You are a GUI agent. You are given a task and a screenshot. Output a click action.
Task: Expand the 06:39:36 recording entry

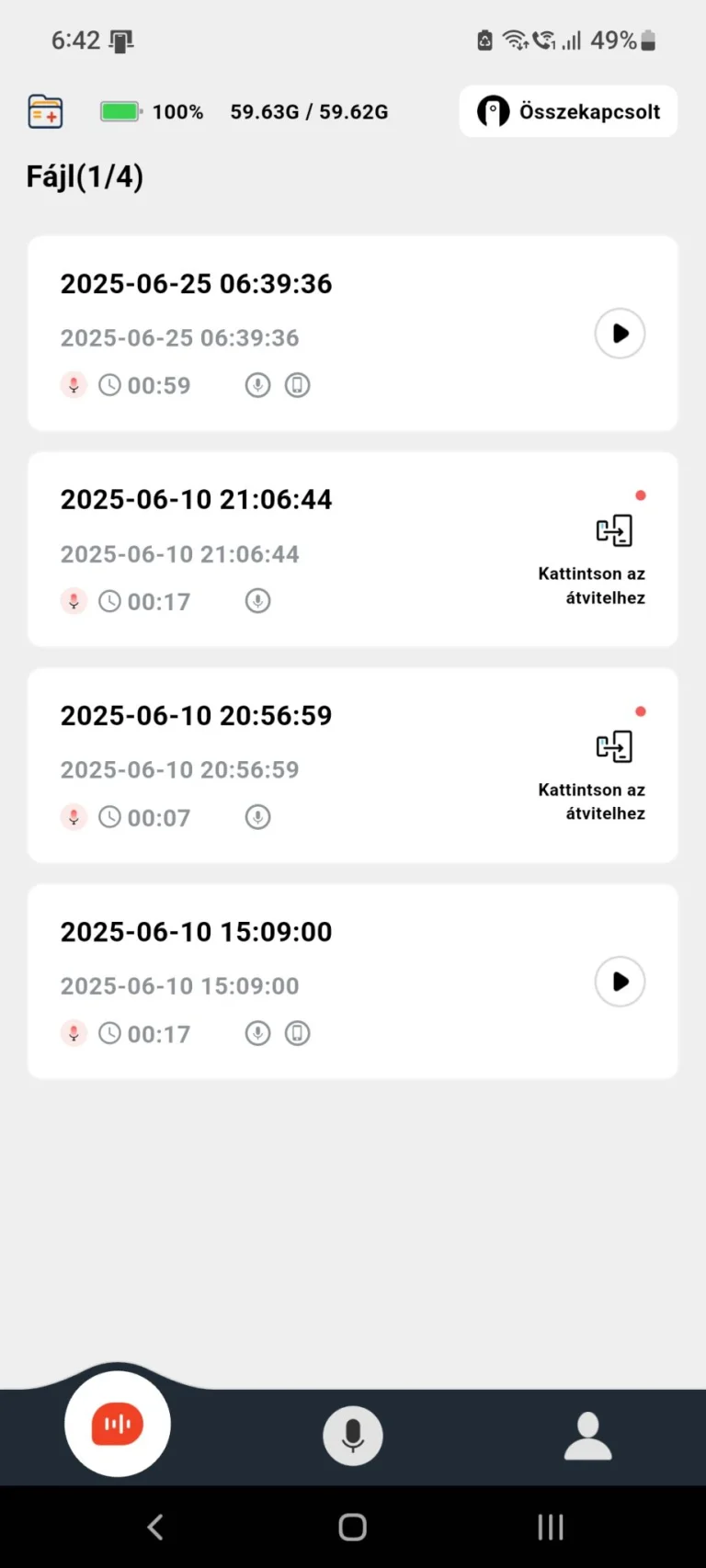276,334
